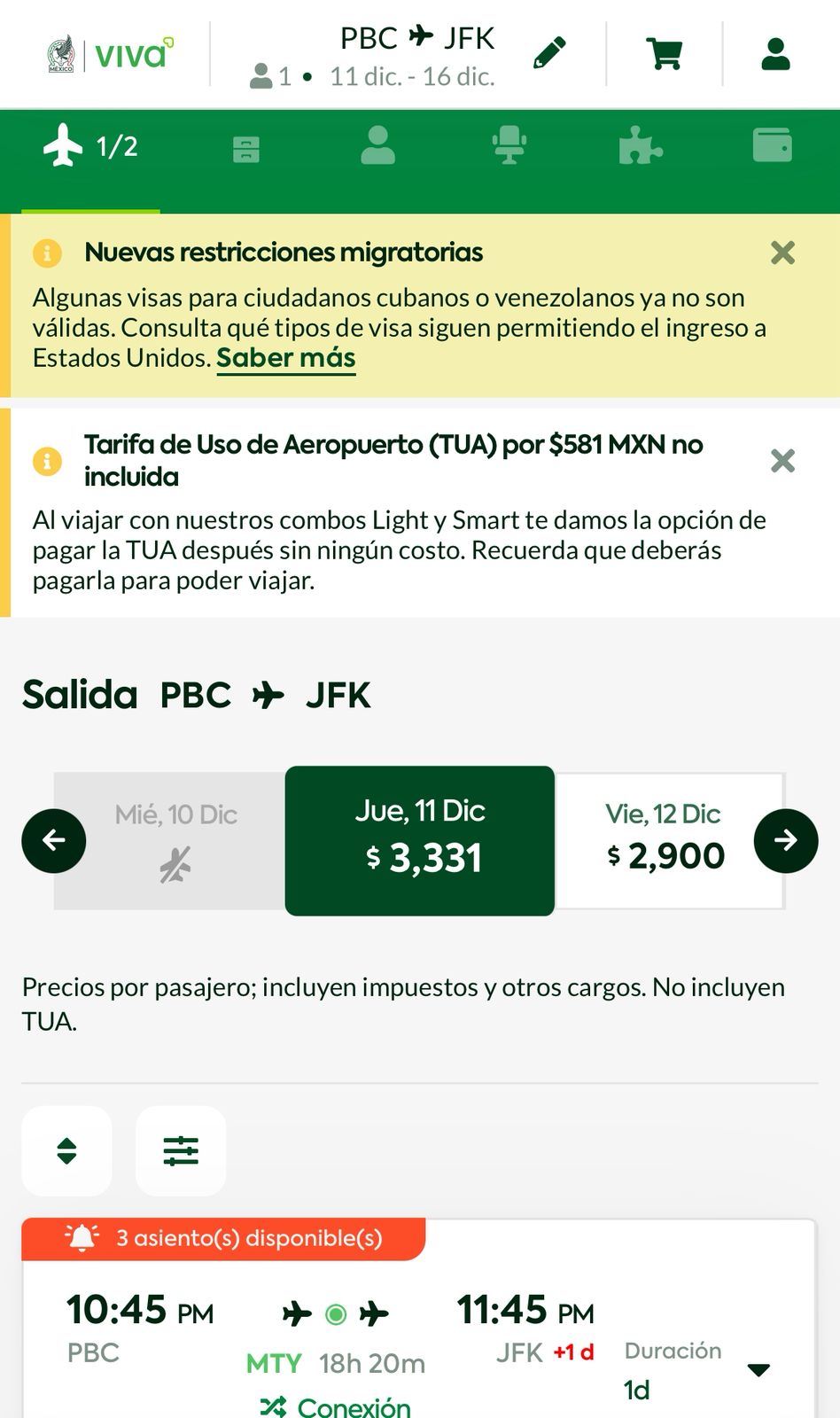
Task: Expand the flight duration details chevron
Action: 758,1368
